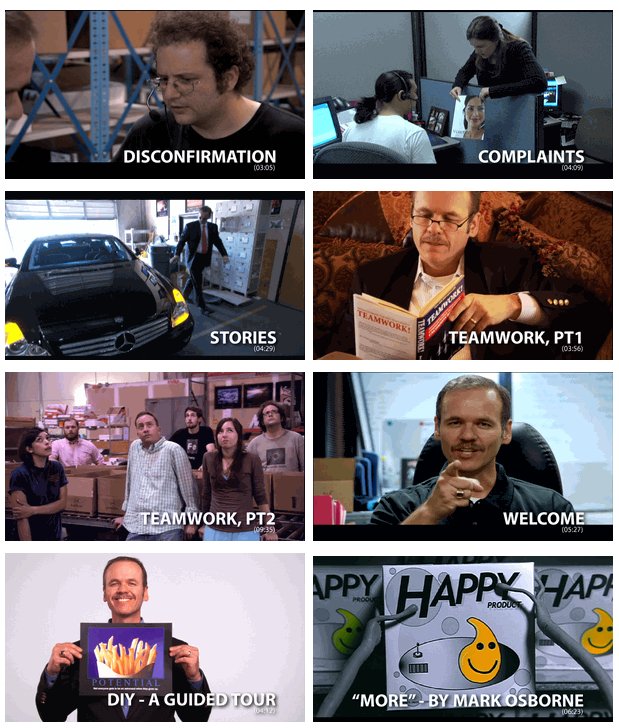The width and height of the screenshot is (619, 728).
Task: Open the Disconfirmation video
Action: (x=155, y=95)
